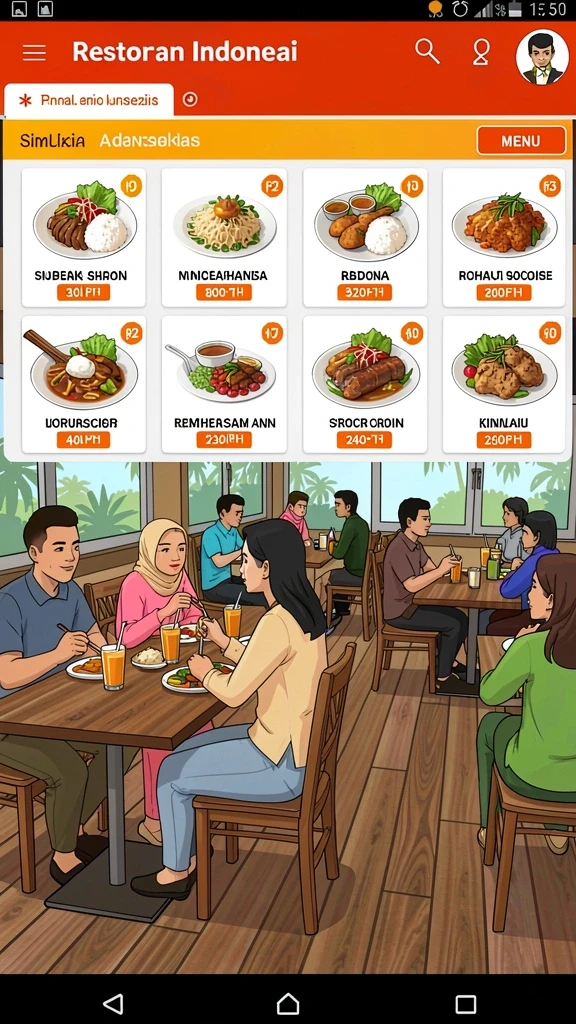The height and width of the screenshot is (1024, 576).
Task: Select the Rbdona dish card
Action: (x=365, y=238)
